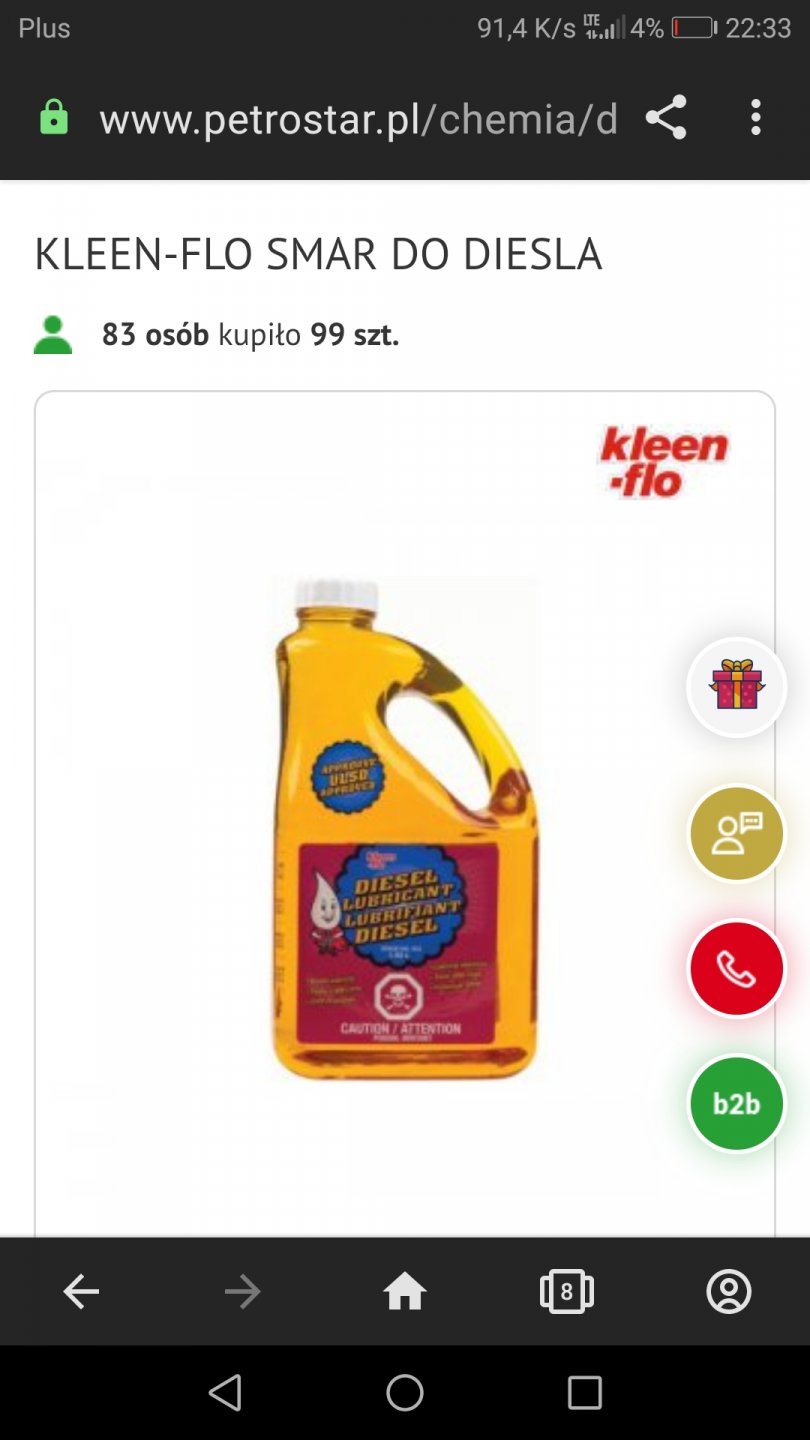
Task: Open the browser overflow menu
Action: [755, 118]
